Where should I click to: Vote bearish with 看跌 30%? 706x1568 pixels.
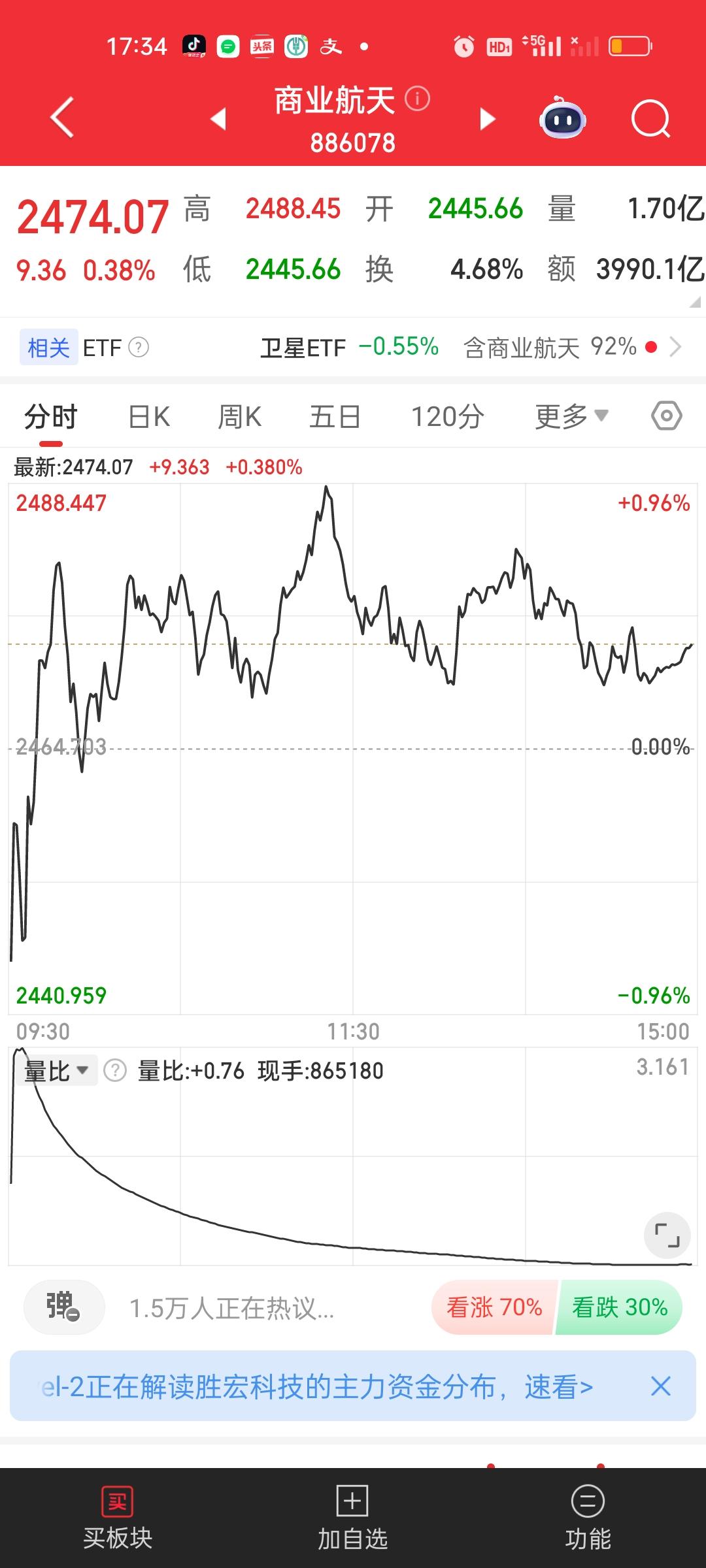[618, 1307]
